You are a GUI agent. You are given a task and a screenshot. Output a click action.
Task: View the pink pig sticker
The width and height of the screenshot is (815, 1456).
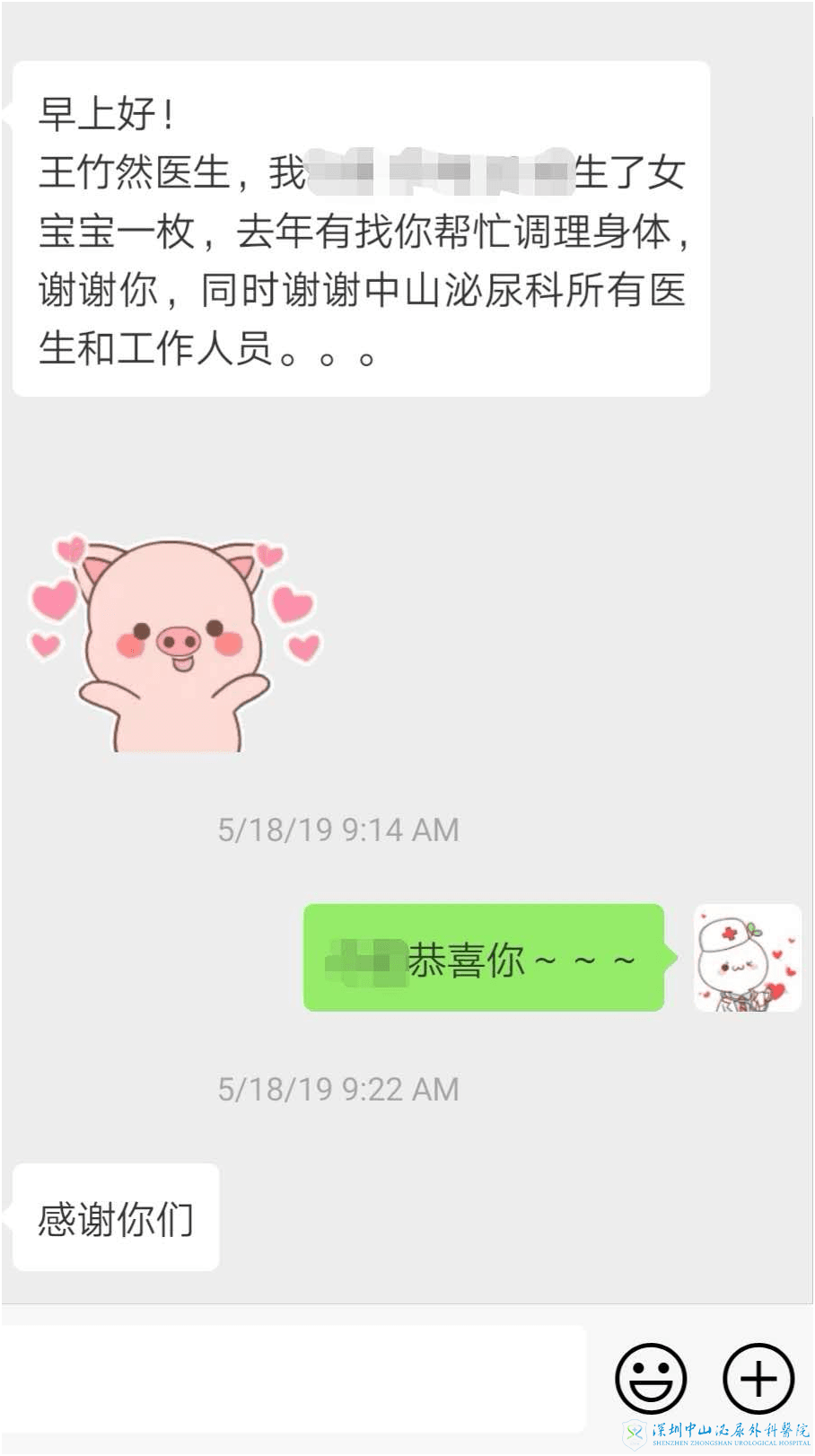pos(175,644)
